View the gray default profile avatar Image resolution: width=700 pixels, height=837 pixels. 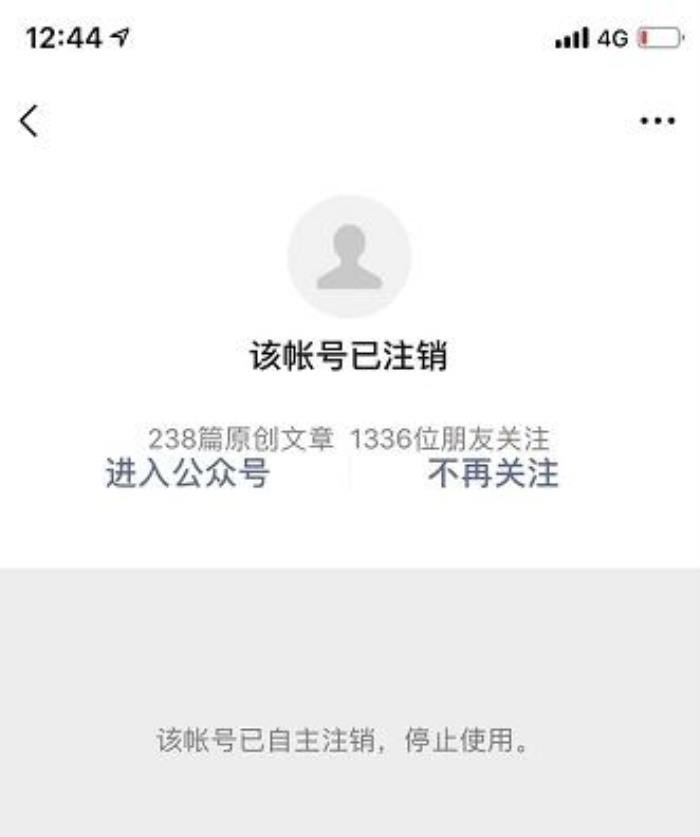(x=349, y=257)
